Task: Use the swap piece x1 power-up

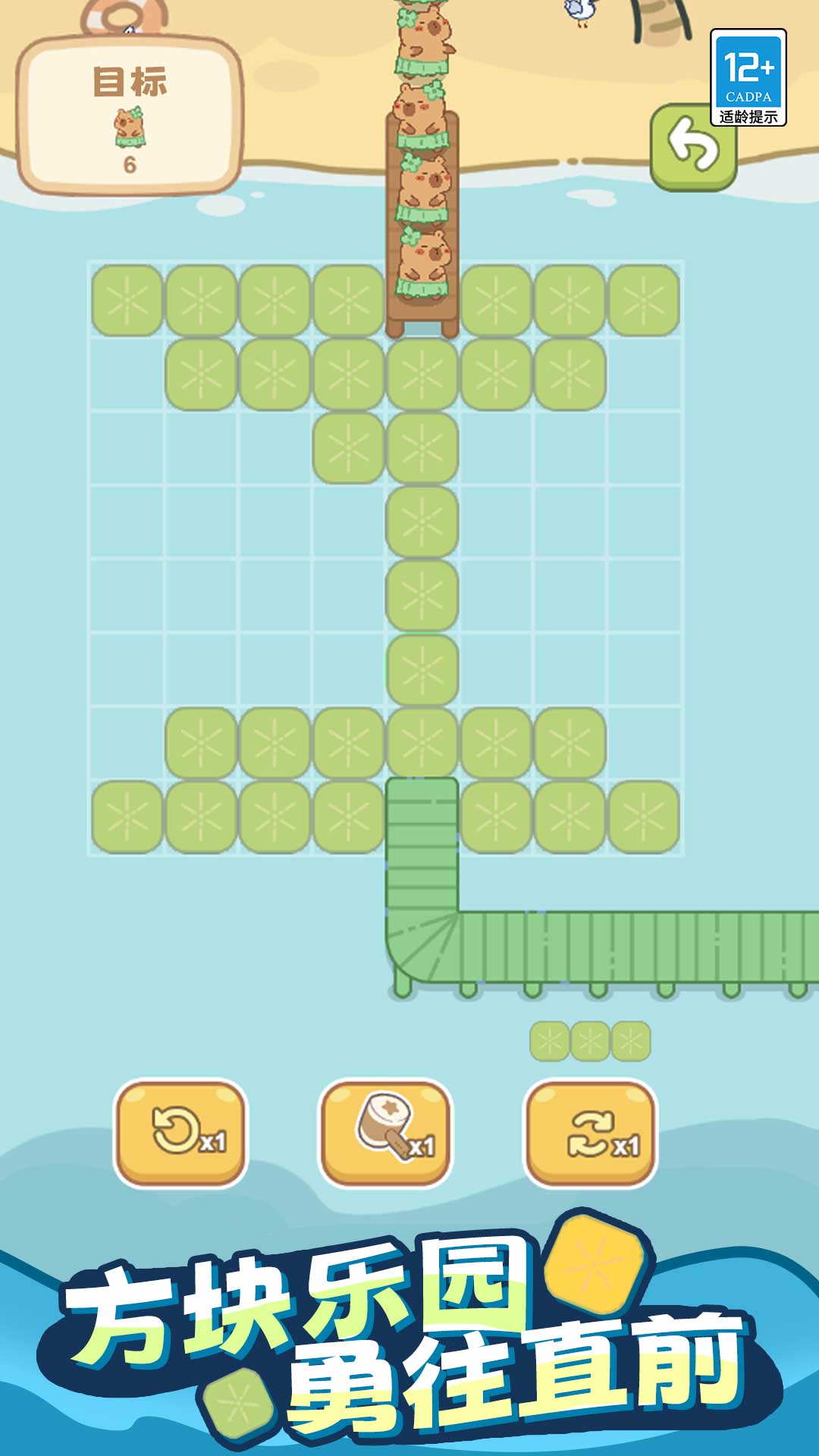Action: pos(591,1133)
